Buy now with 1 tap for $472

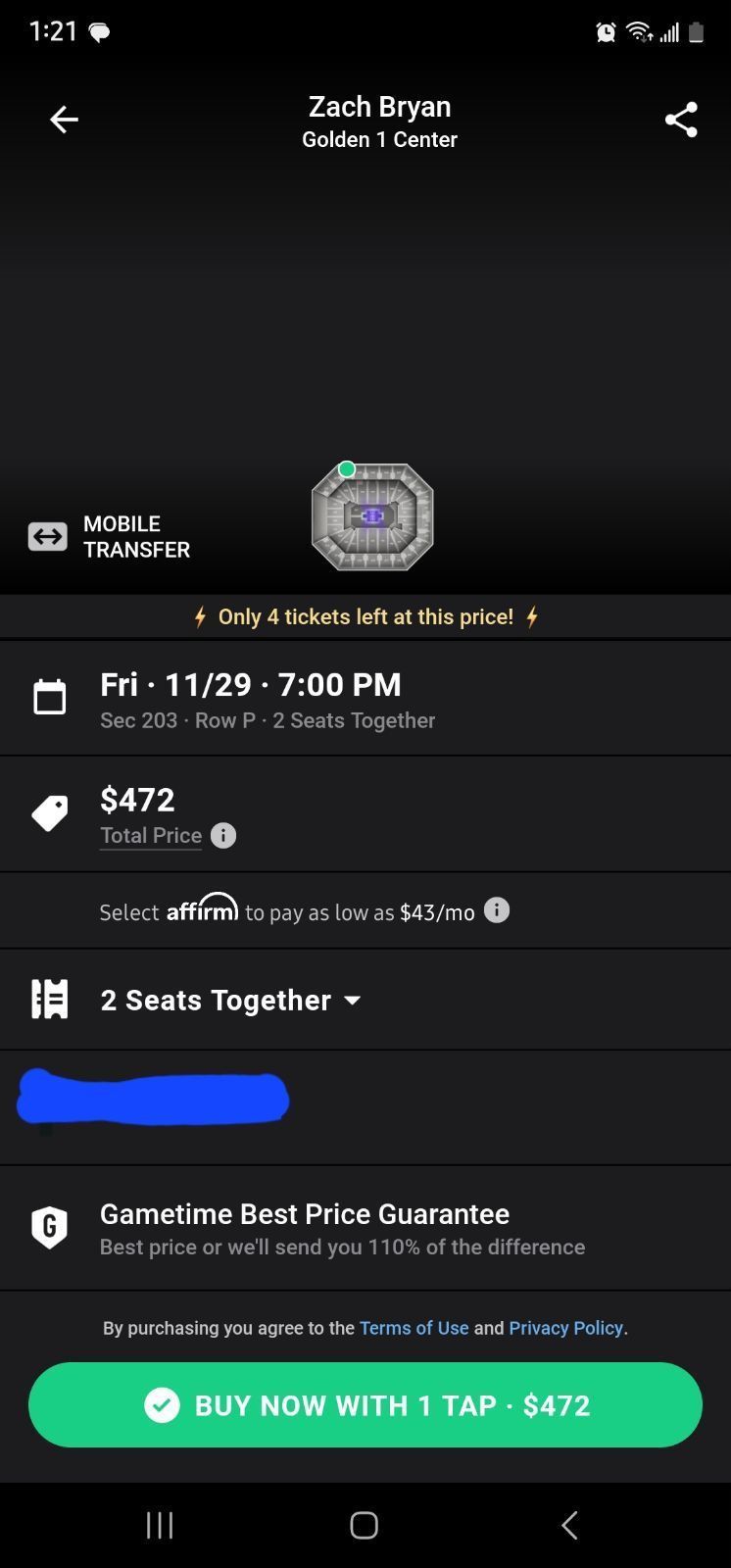[365, 1405]
